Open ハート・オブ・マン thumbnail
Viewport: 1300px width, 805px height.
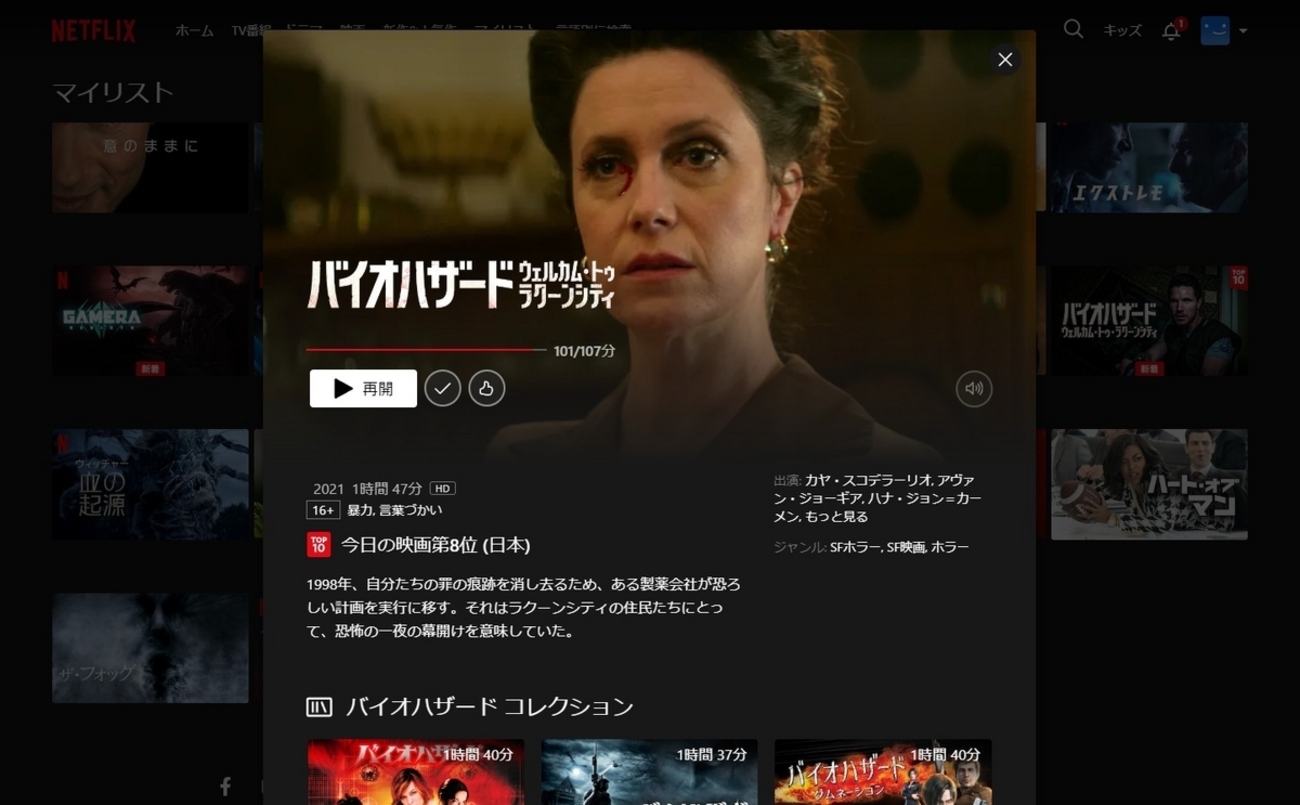point(1149,485)
